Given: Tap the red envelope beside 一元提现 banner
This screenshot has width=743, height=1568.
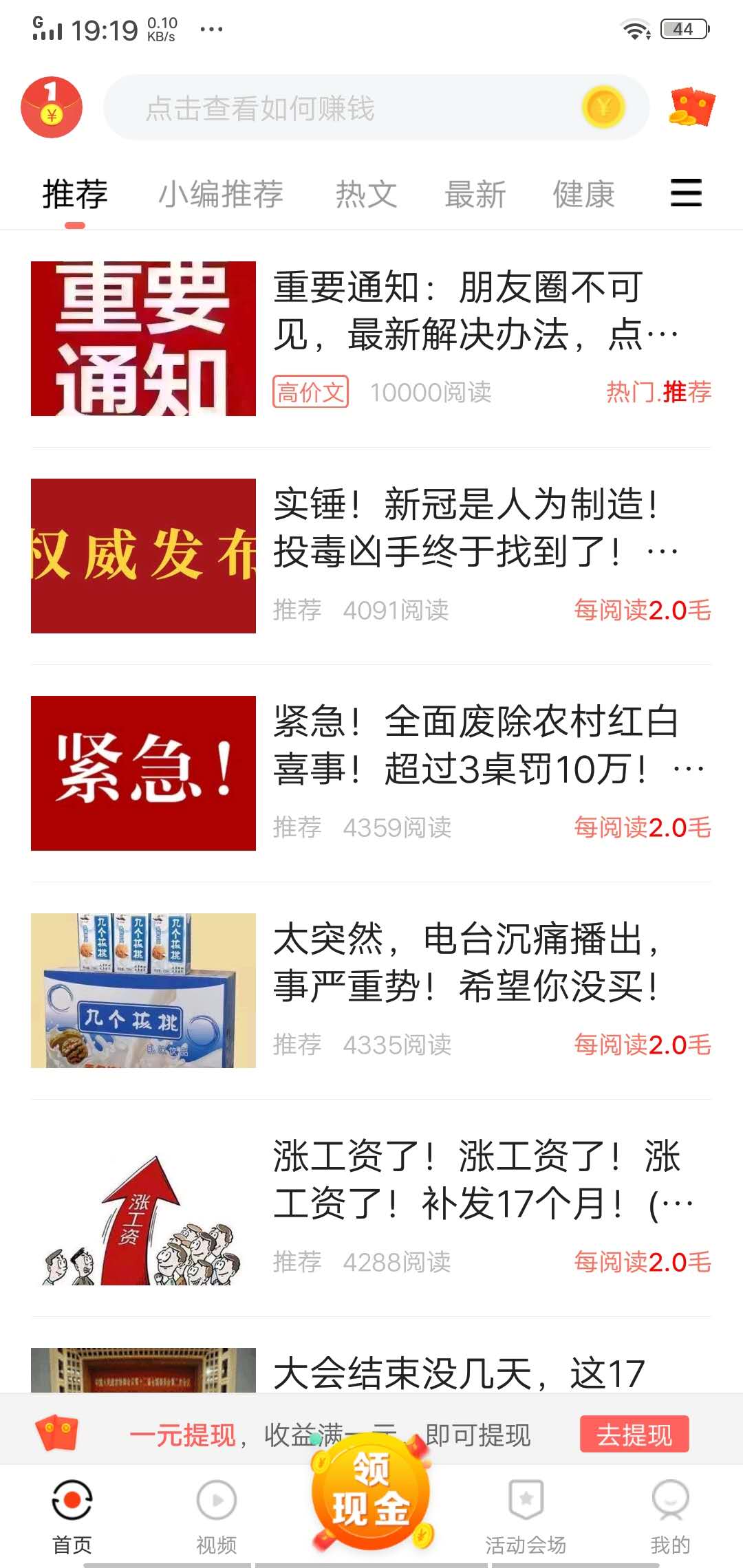Looking at the screenshot, I should pos(58,1435).
